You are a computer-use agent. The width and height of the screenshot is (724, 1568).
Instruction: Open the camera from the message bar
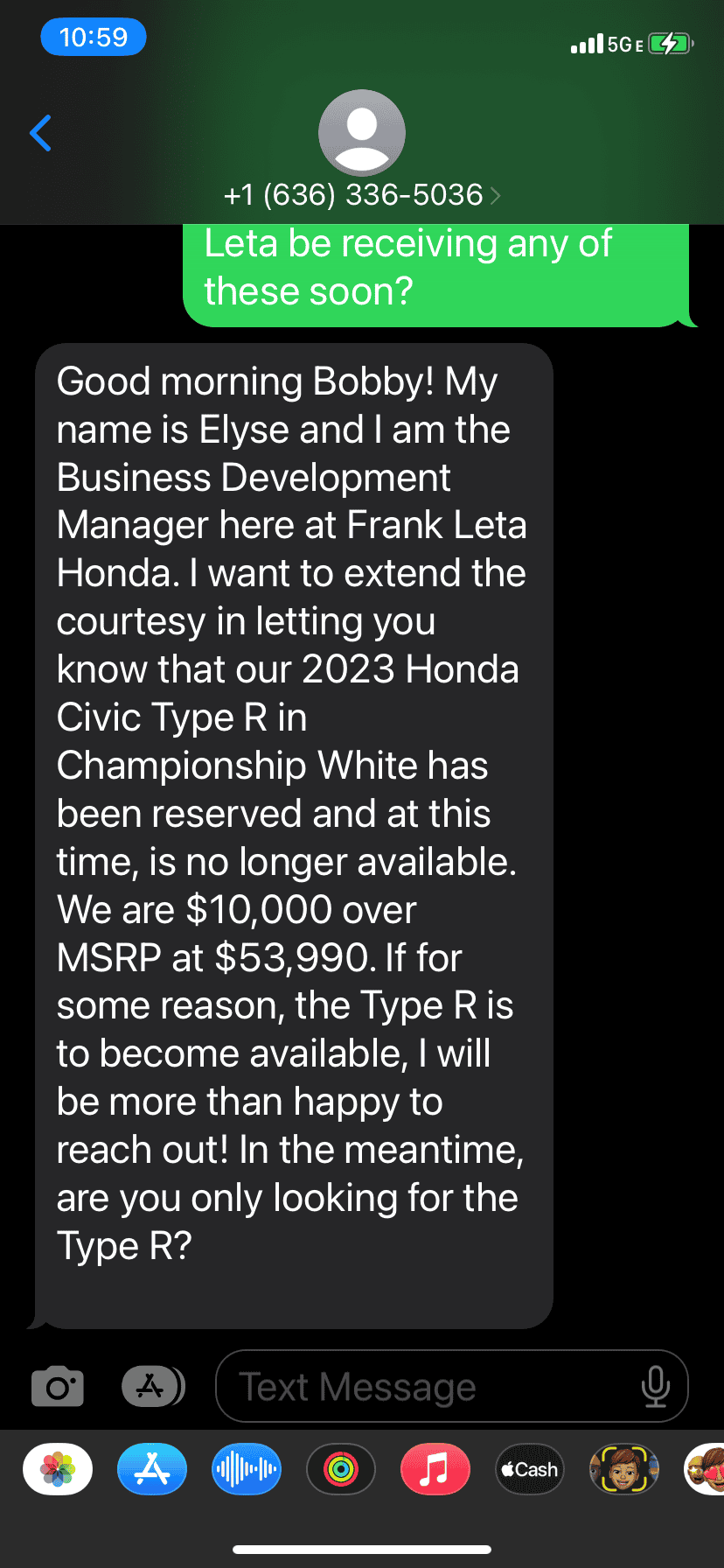point(57,1386)
